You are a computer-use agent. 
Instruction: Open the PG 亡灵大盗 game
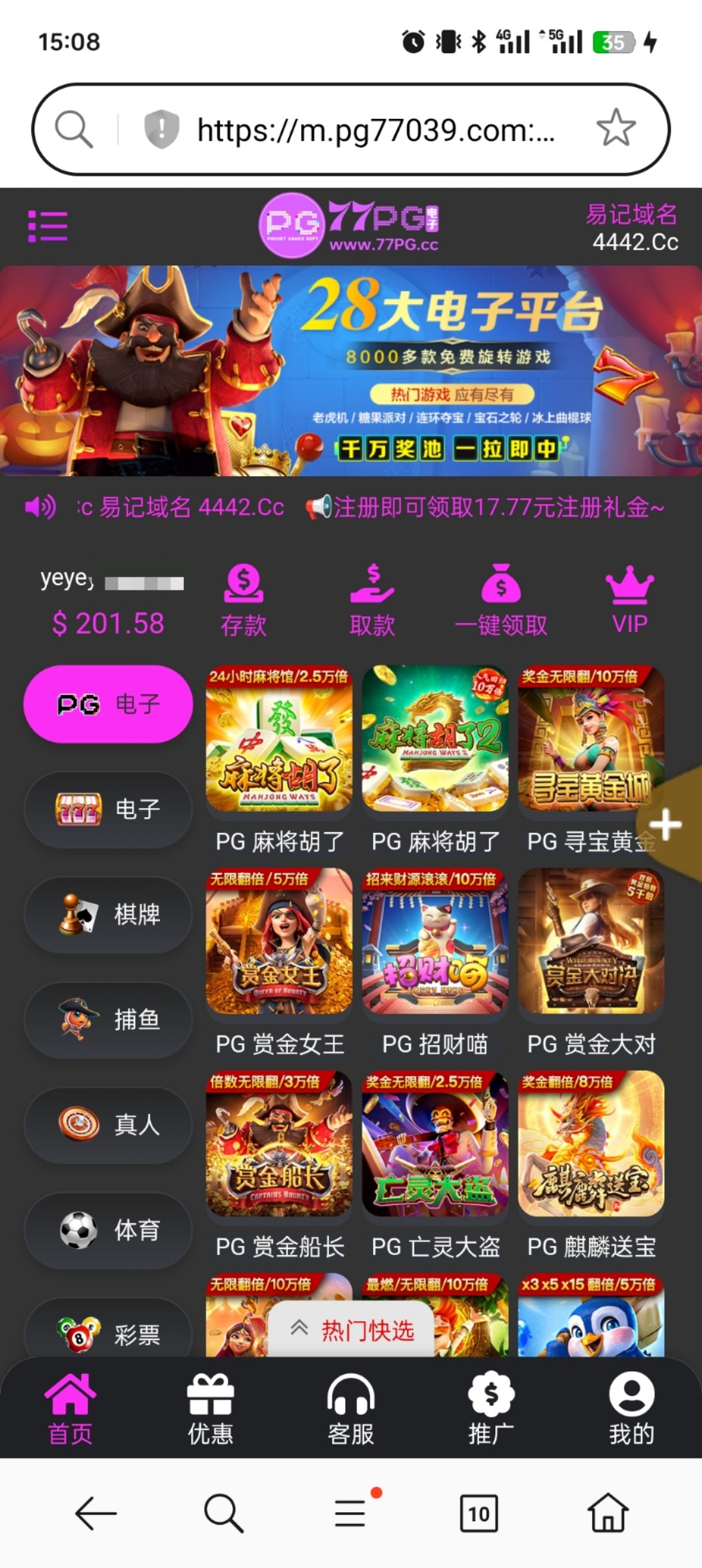tap(435, 1144)
